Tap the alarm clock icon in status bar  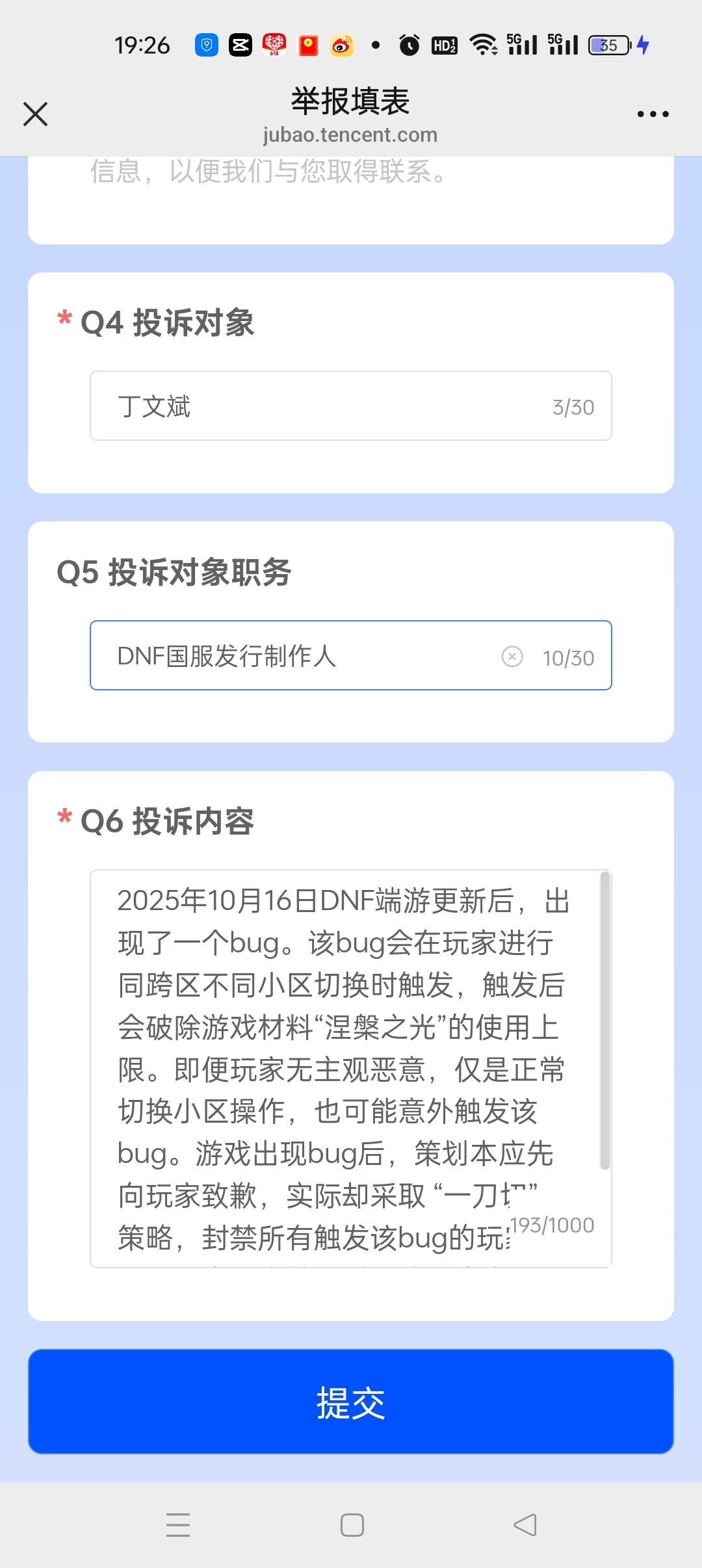click(x=408, y=44)
